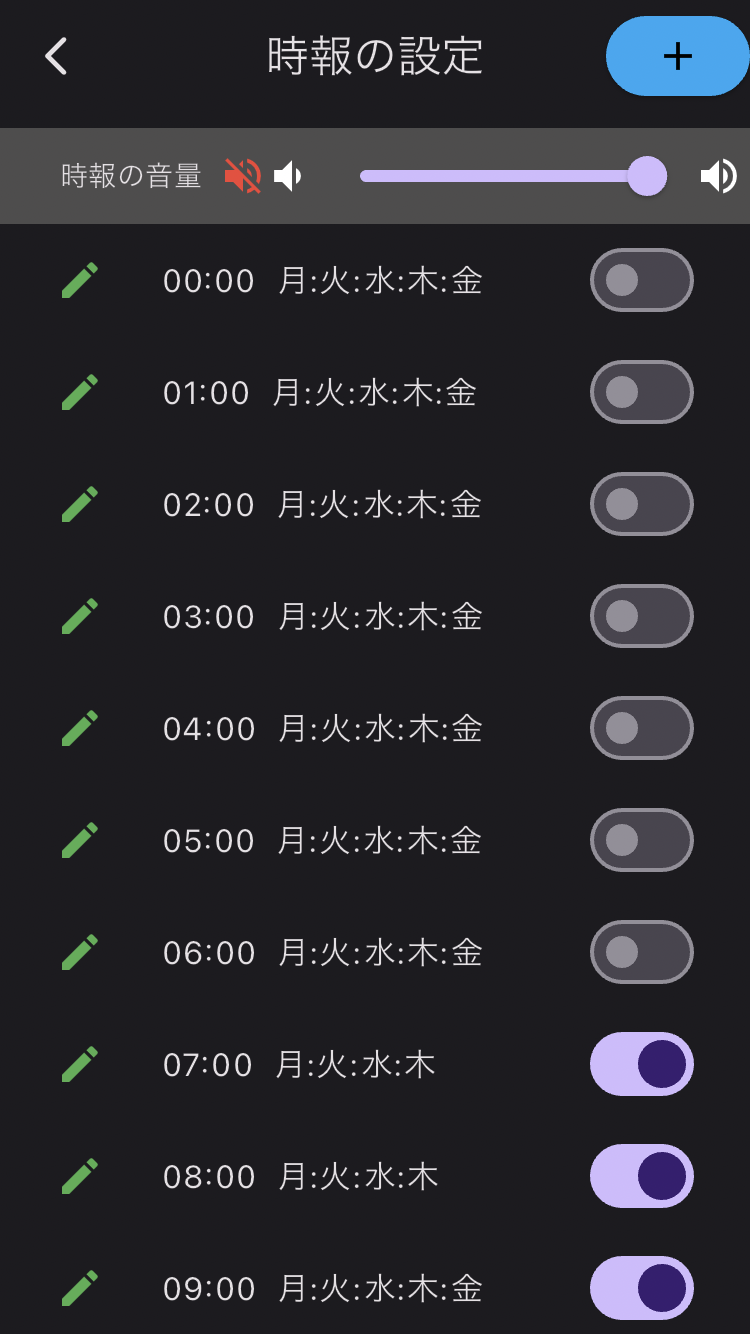Turn off the 08:00 toggle
This screenshot has height=1334, width=750.
(641, 1176)
